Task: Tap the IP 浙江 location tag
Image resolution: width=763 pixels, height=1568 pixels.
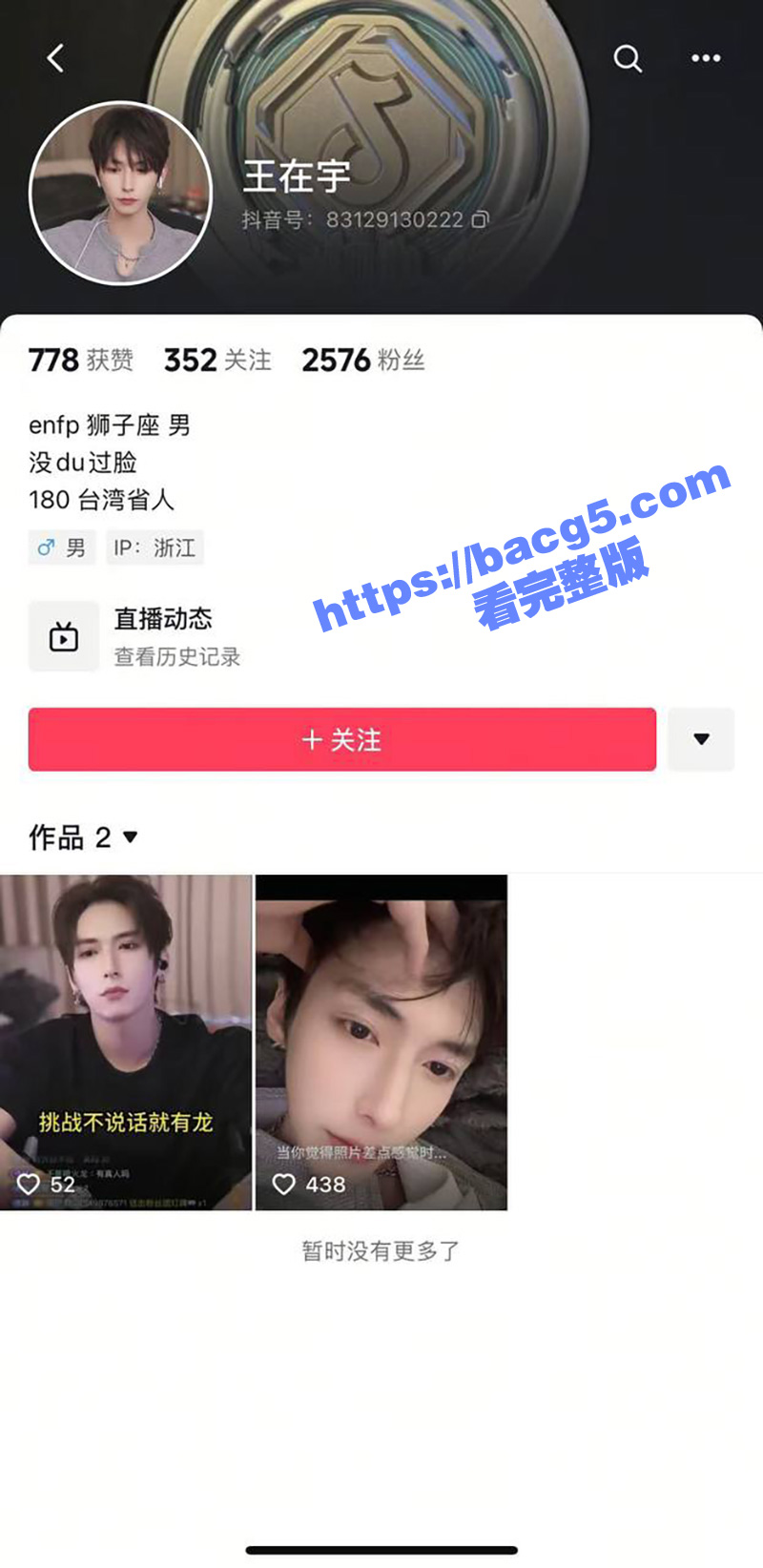Action: click(155, 547)
